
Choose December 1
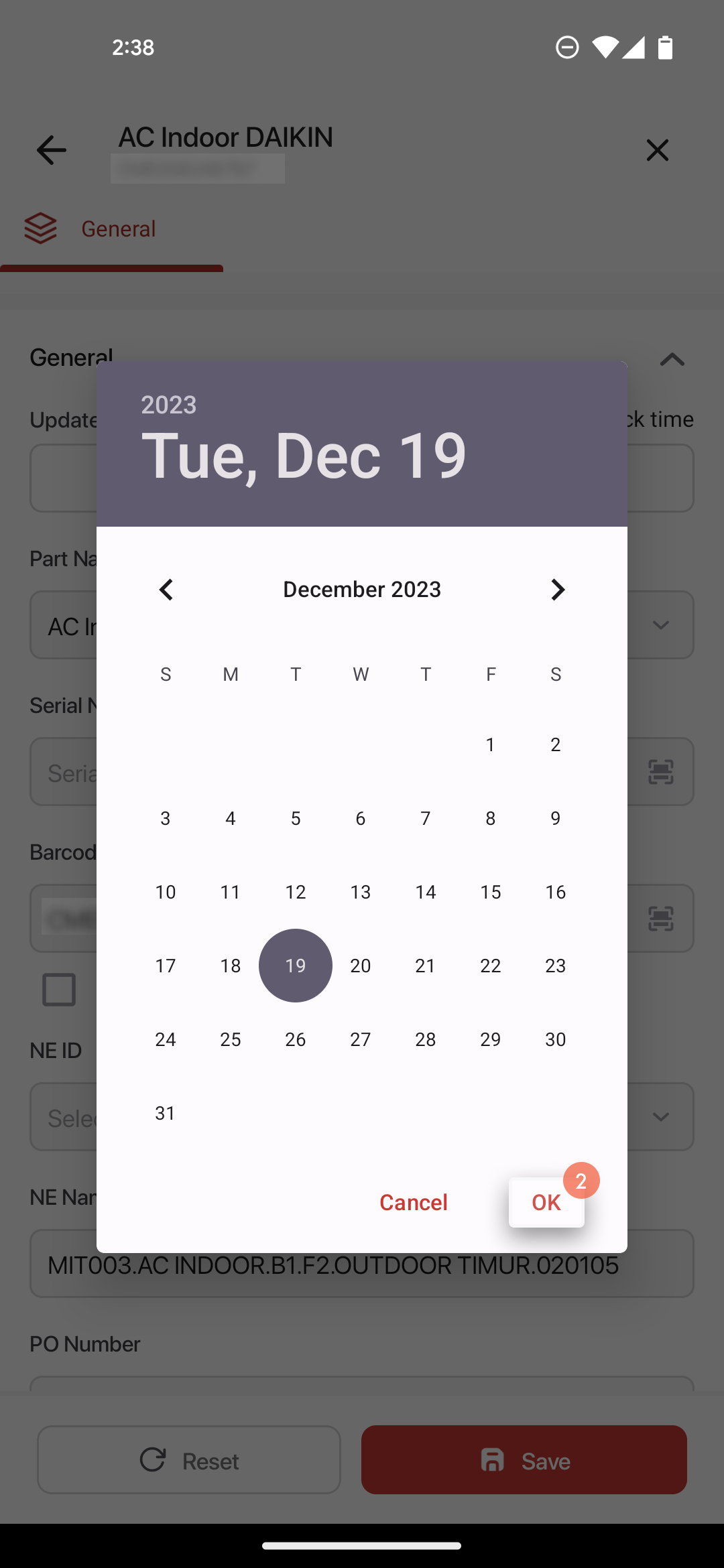tap(491, 744)
